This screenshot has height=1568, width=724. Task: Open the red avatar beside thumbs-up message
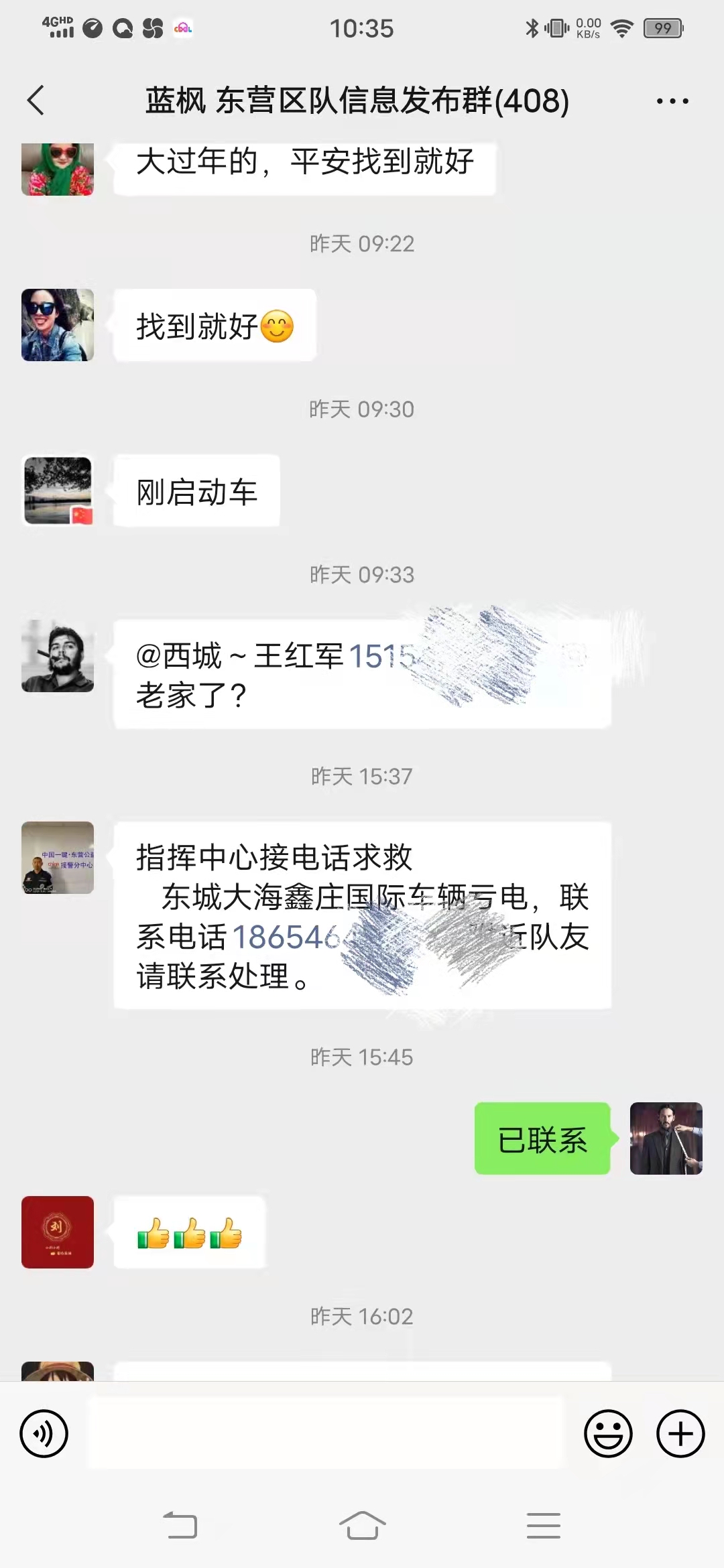[x=58, y=1232]
